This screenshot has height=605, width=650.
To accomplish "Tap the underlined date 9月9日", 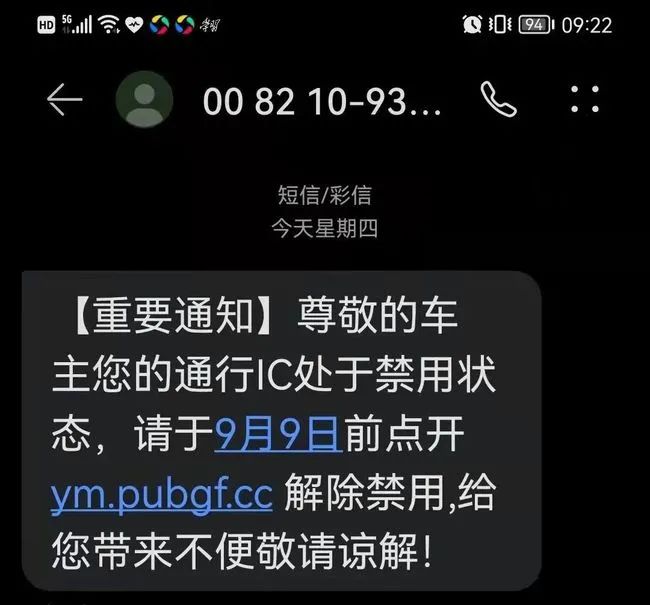I will [x=279, y=435].
